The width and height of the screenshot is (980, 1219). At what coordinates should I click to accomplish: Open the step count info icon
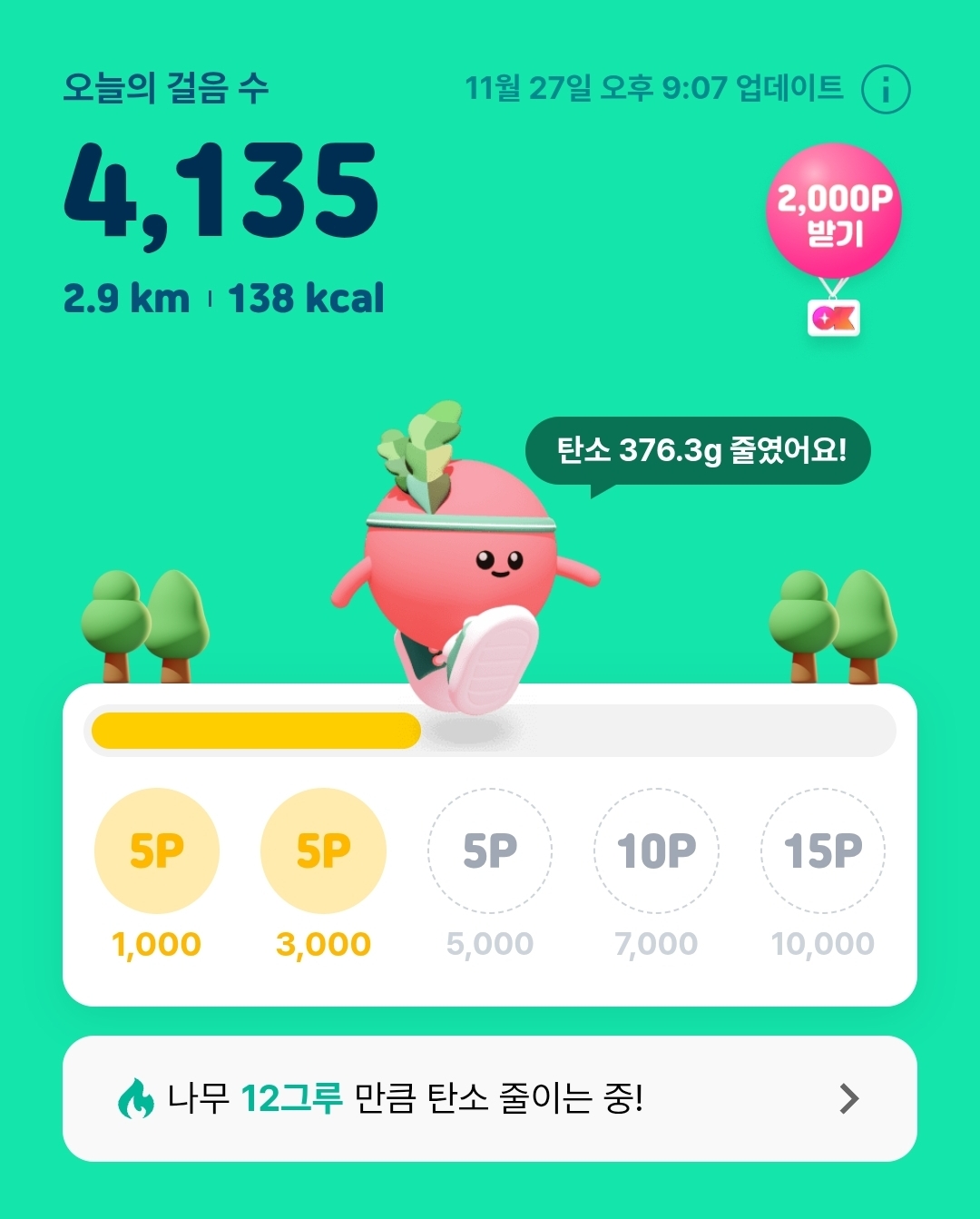(x=885, y=89)
